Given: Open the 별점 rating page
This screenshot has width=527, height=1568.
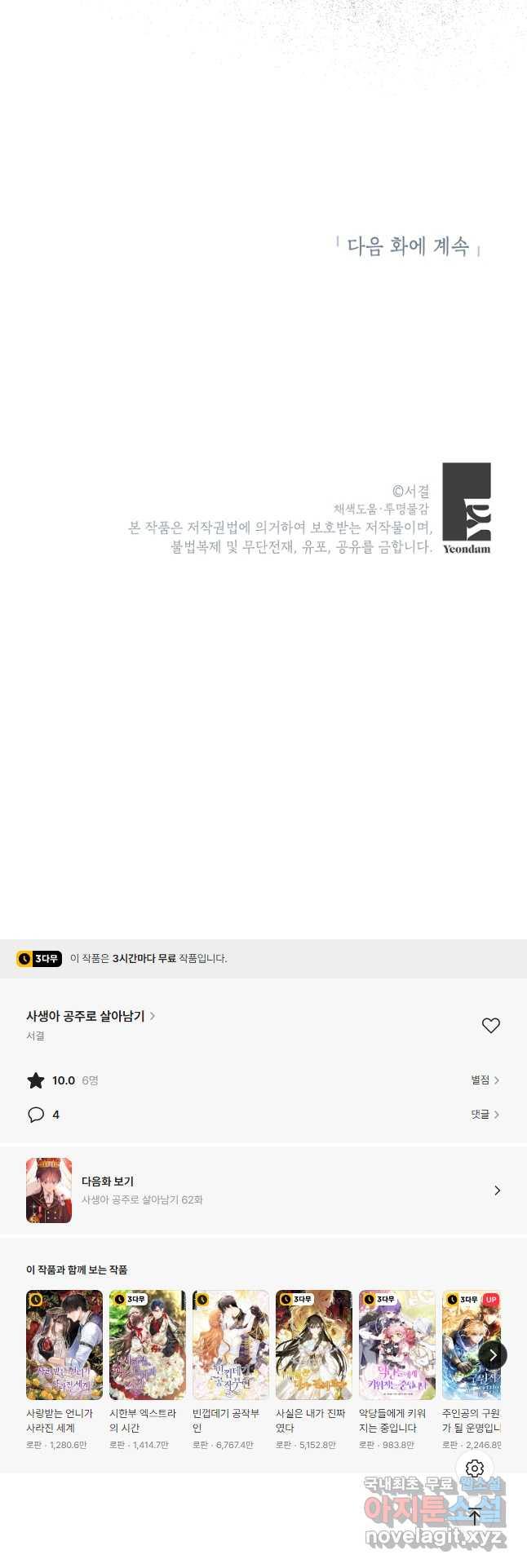Looking at the screenshot, I should (485, 1080).
